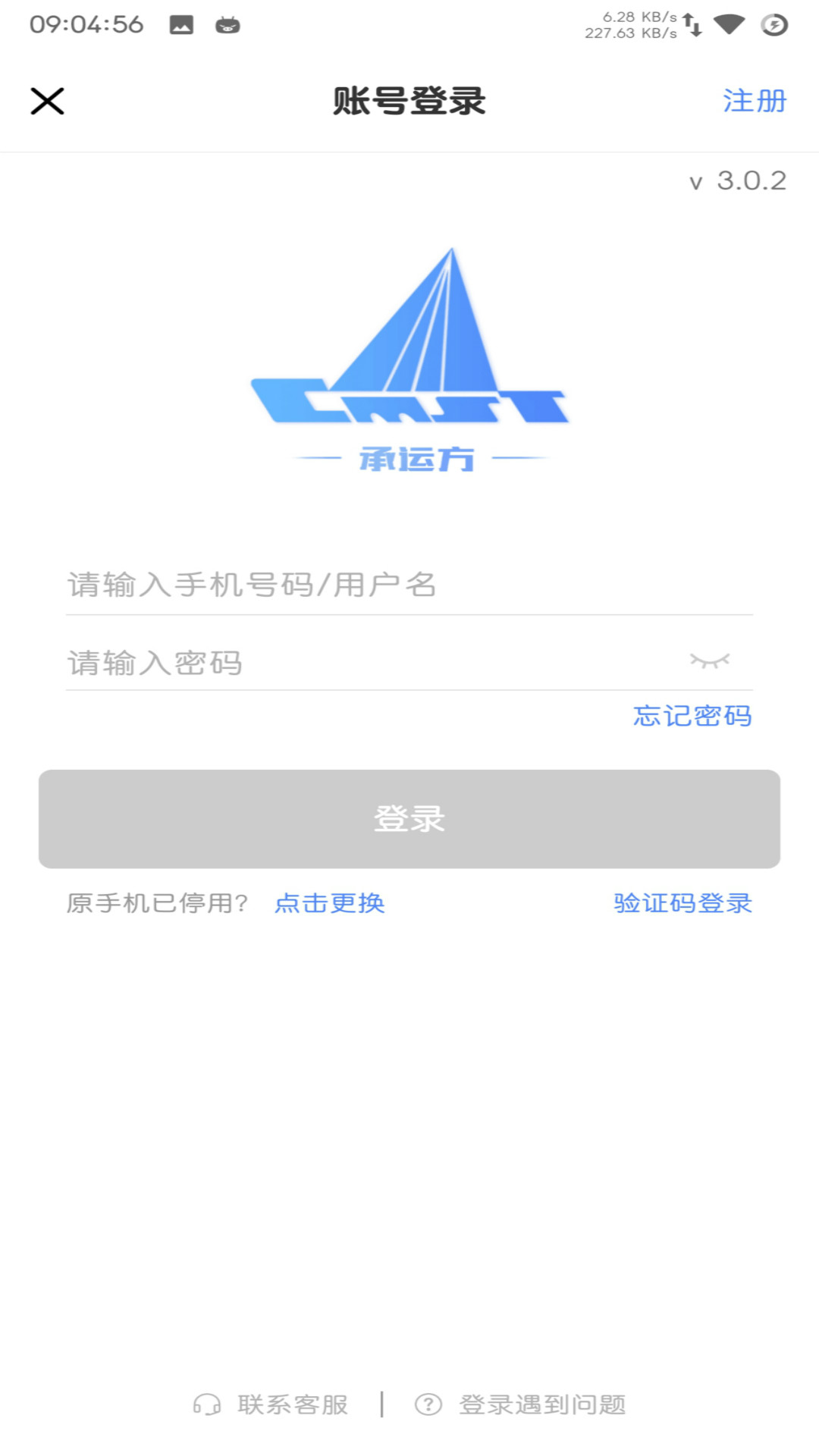This screenshot has width=819, height=1456.
Task: Tap the CMST 承运方 logo
Action: [x=409, y=356]
